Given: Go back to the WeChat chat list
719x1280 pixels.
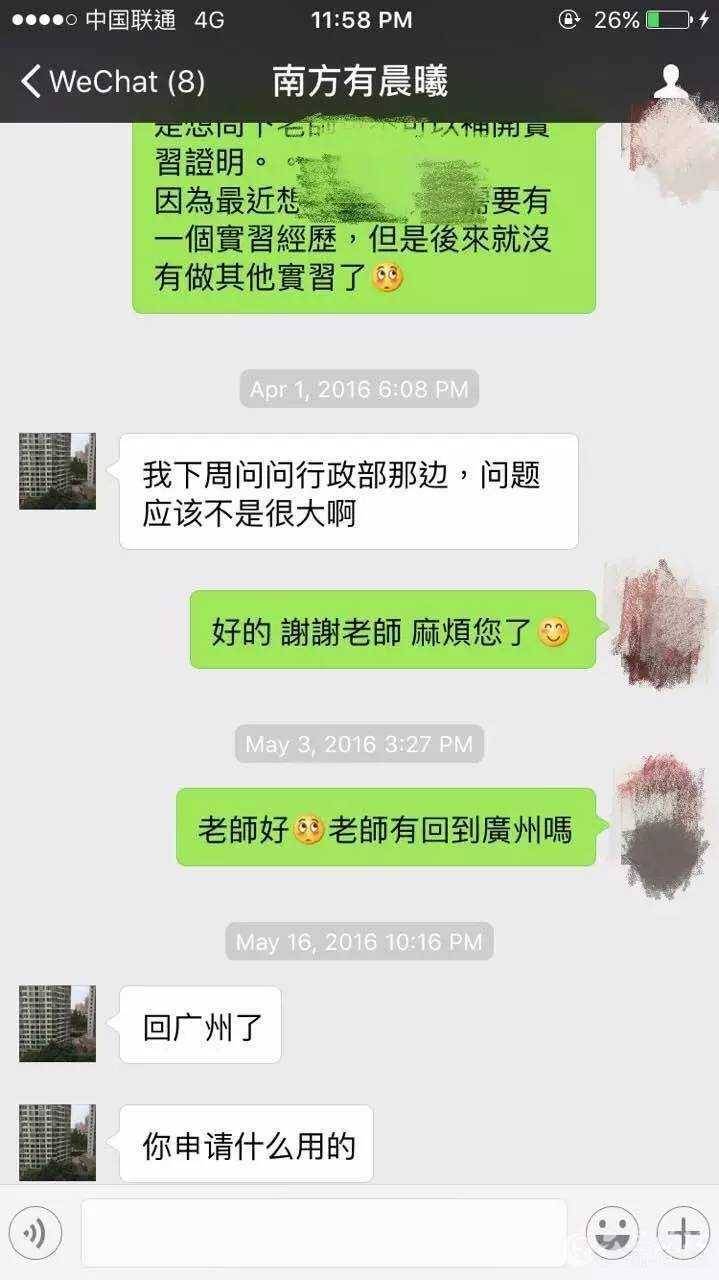Looking at the screenshot, I should click(x=110, y=81).
